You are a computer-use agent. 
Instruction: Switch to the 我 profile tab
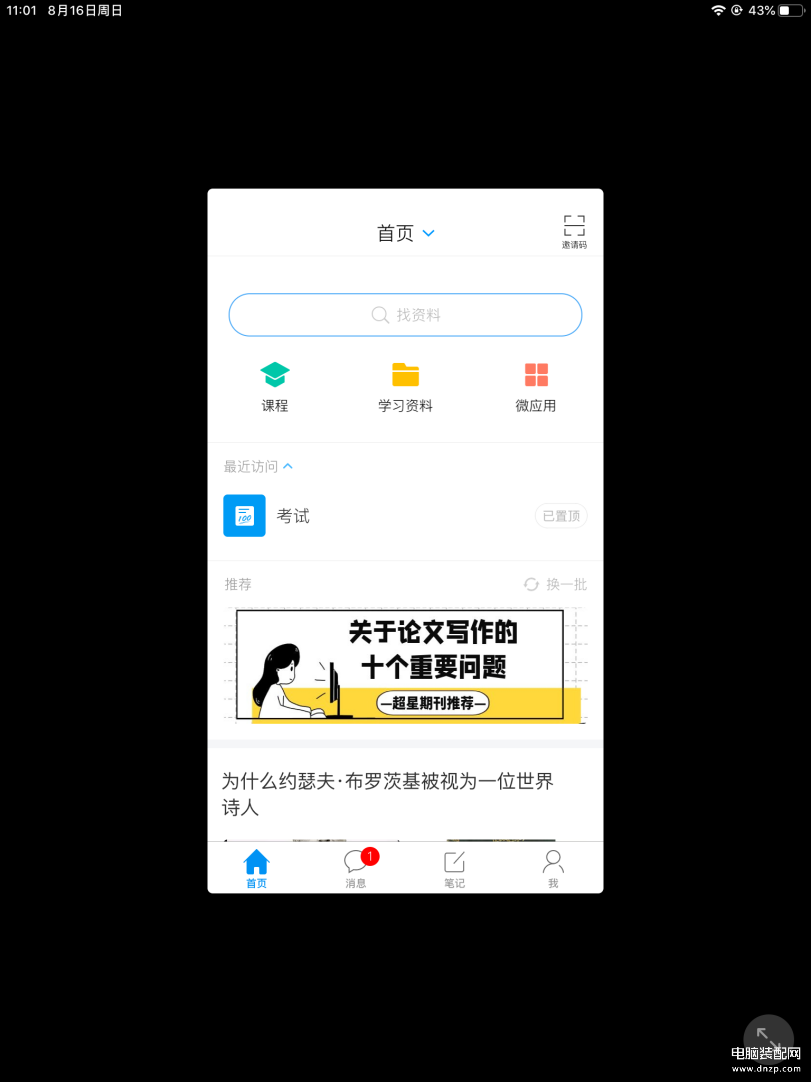(553, 868)
